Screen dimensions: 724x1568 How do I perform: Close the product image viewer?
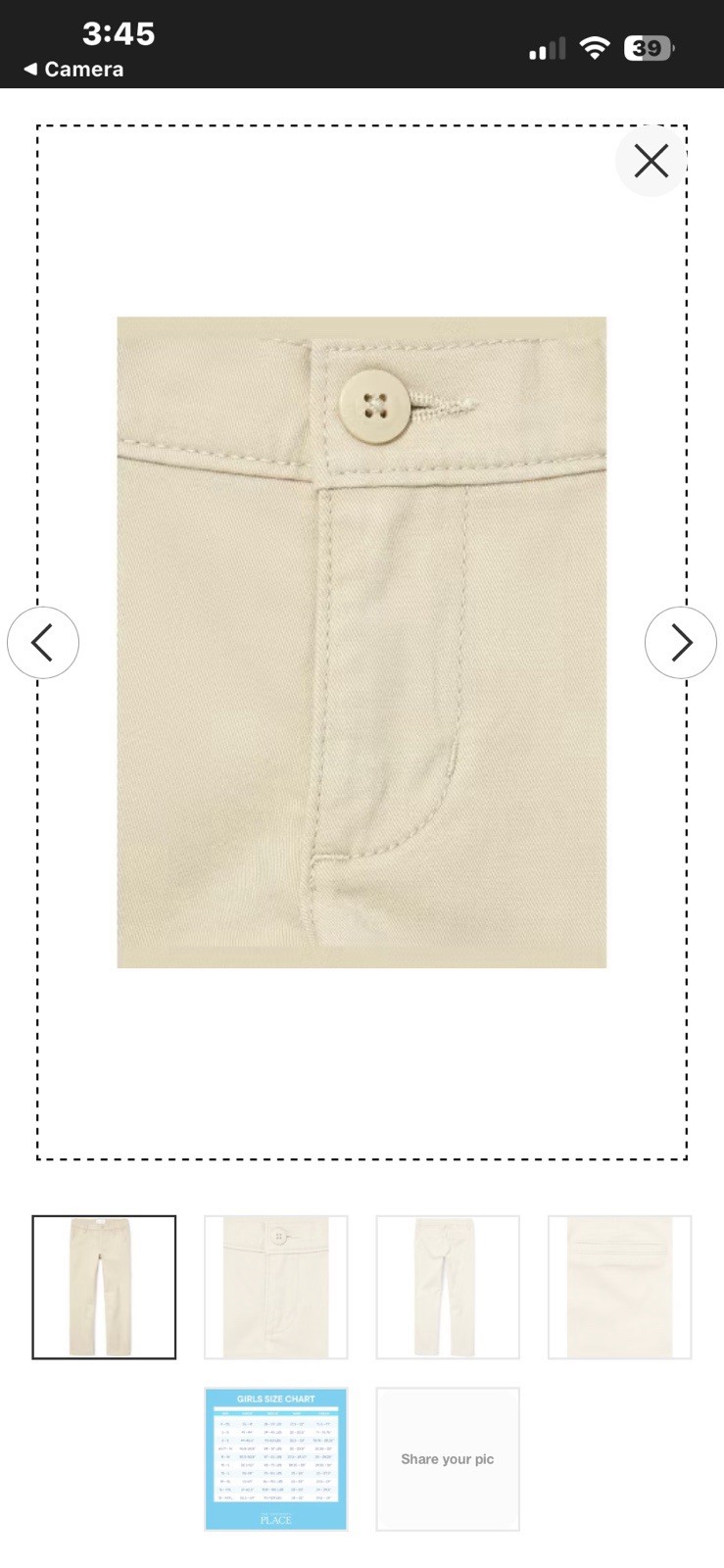click(x=651, y=161)
